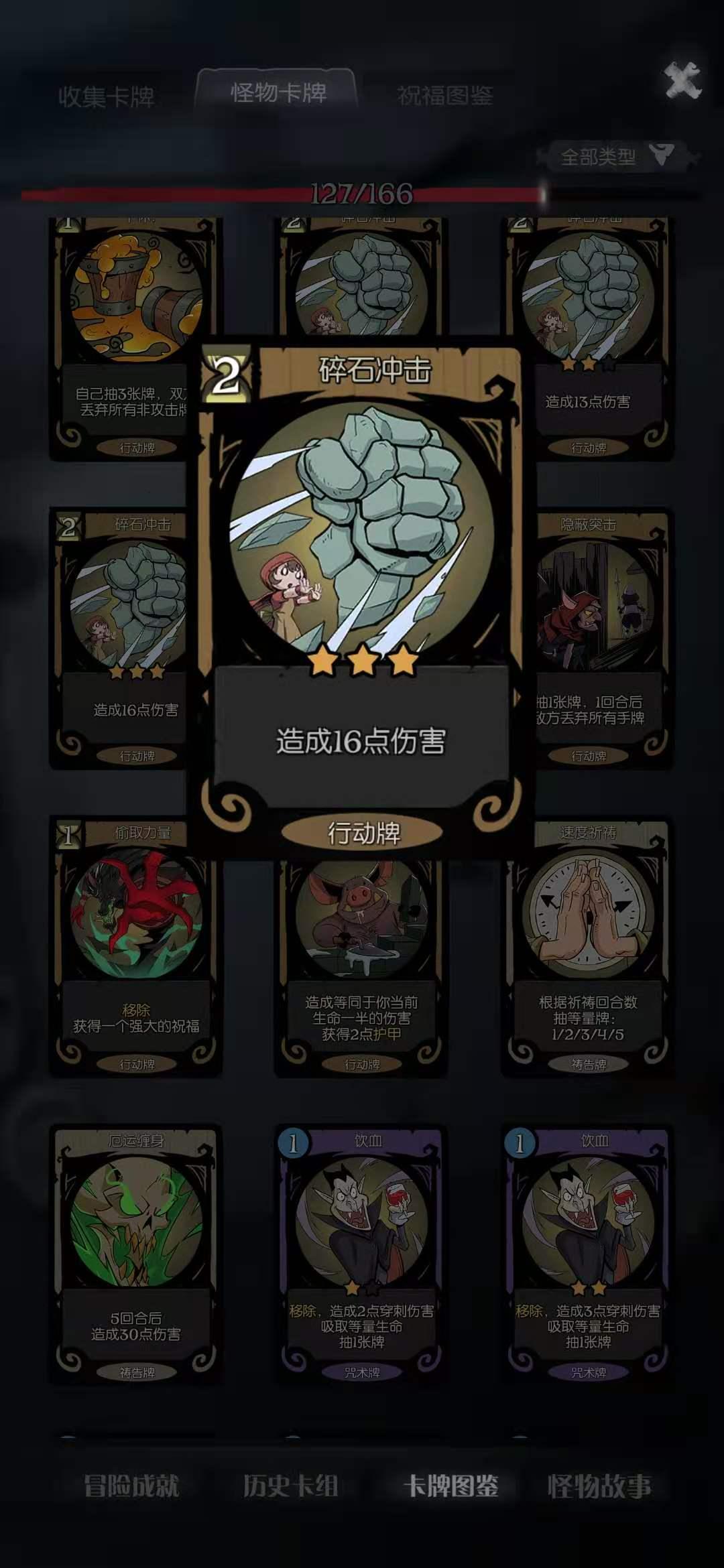View the pig card granting 2点护甲

pos(361,972)
